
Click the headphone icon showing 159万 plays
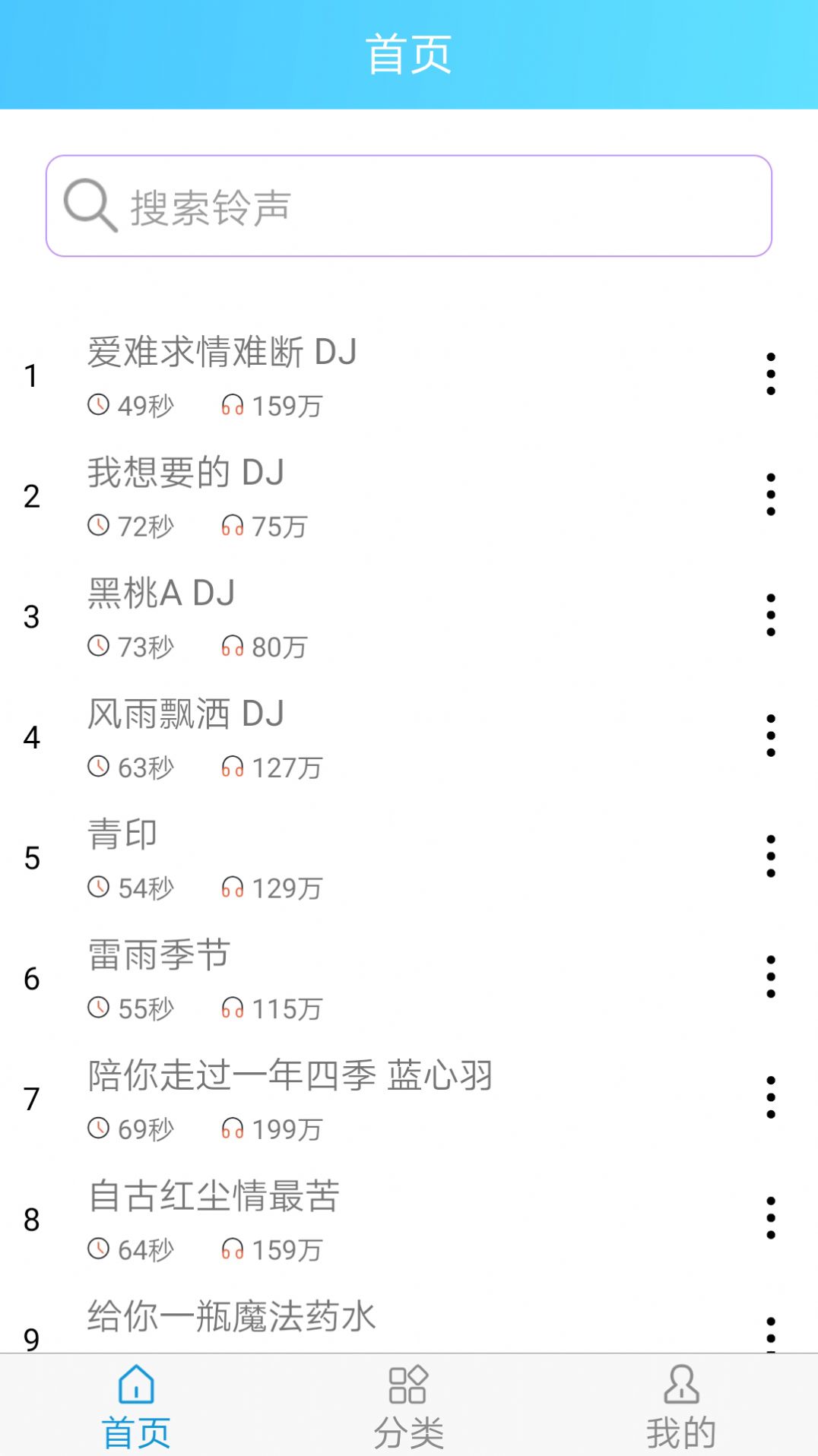(x=232, y=406)
